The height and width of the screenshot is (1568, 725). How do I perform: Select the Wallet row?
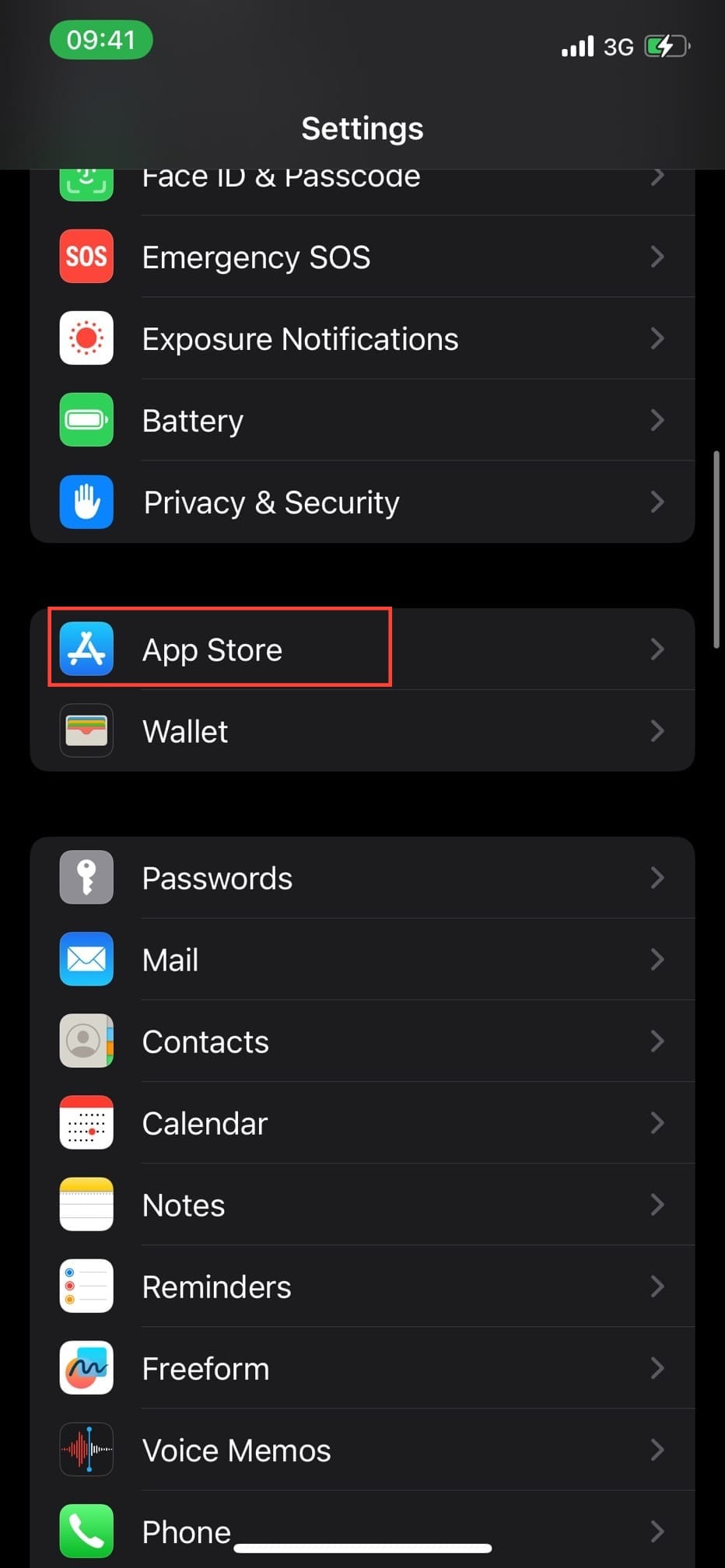coord(362,730)
